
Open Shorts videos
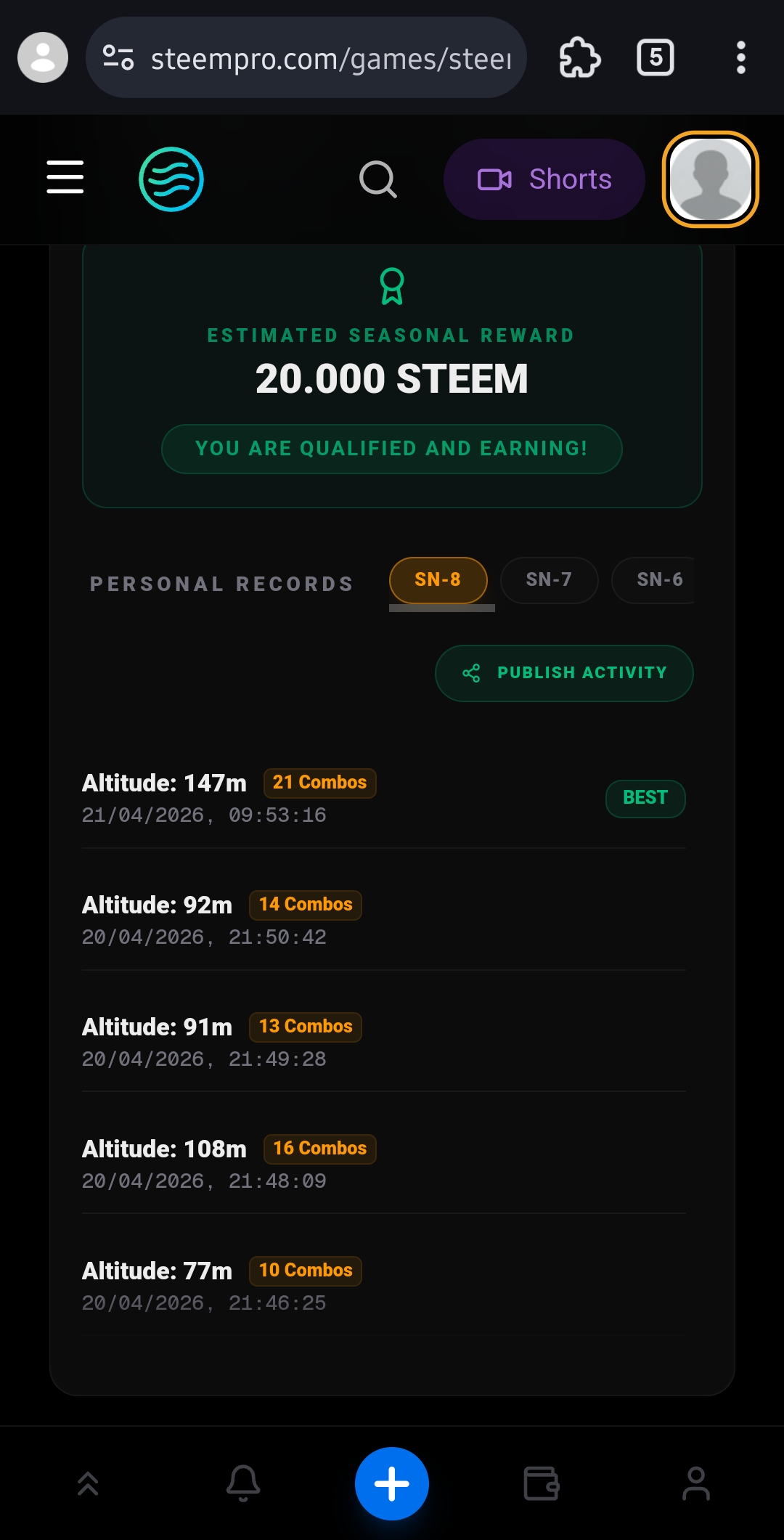544,179
